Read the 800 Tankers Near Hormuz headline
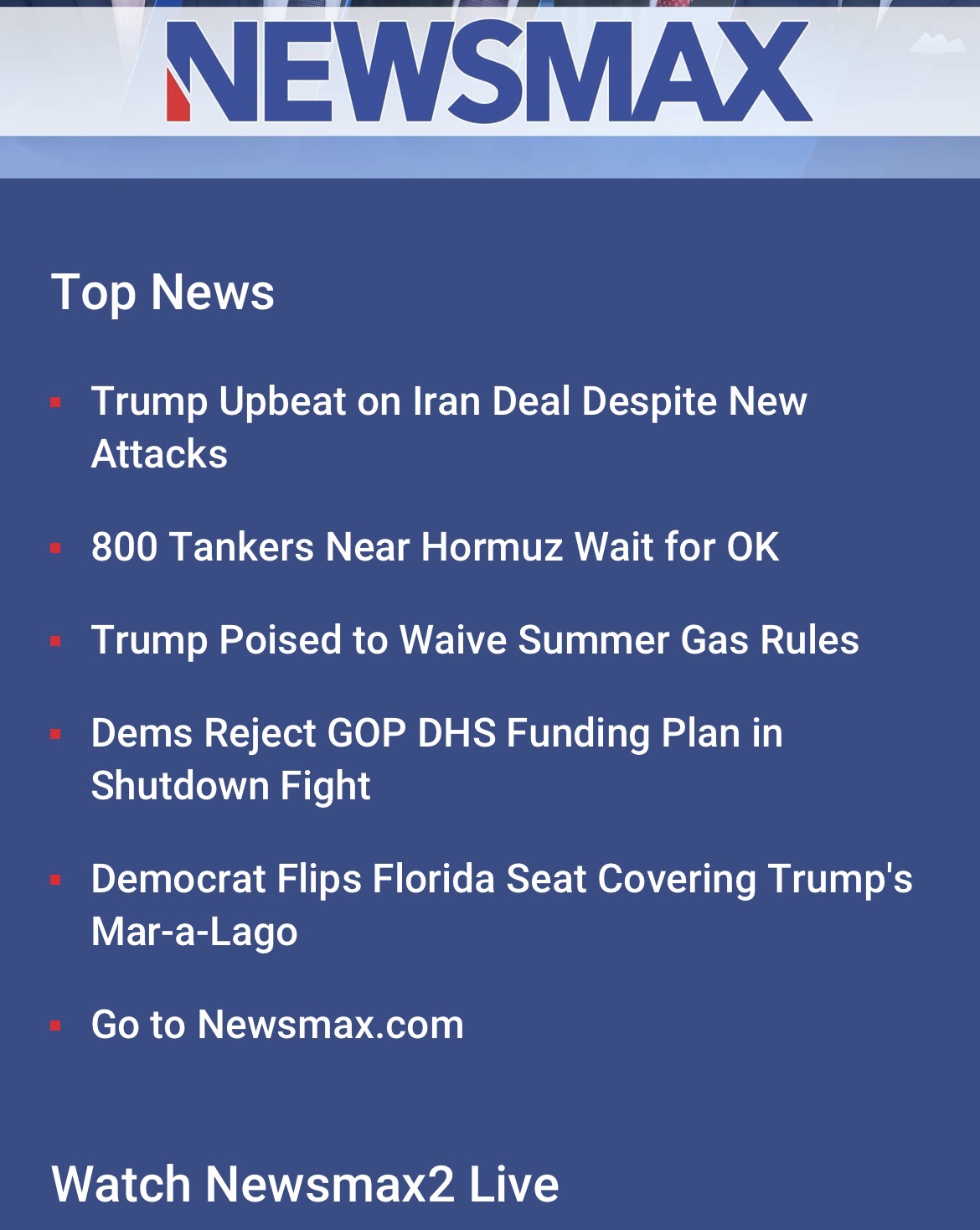This screenshot has width=980, height=1230. [435, 547]
